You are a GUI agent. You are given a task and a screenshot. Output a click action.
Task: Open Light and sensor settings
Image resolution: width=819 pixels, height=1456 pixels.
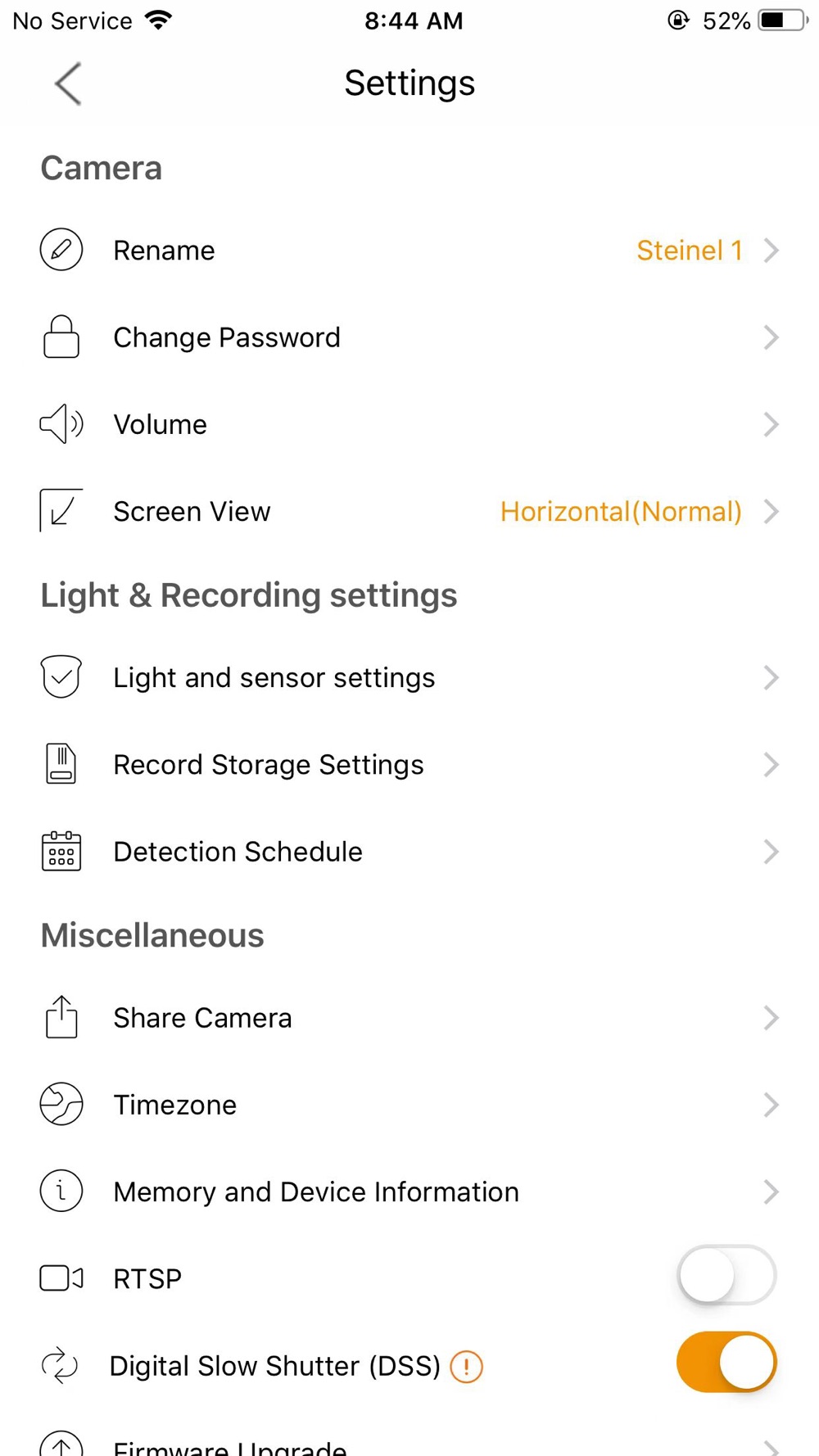409,678
